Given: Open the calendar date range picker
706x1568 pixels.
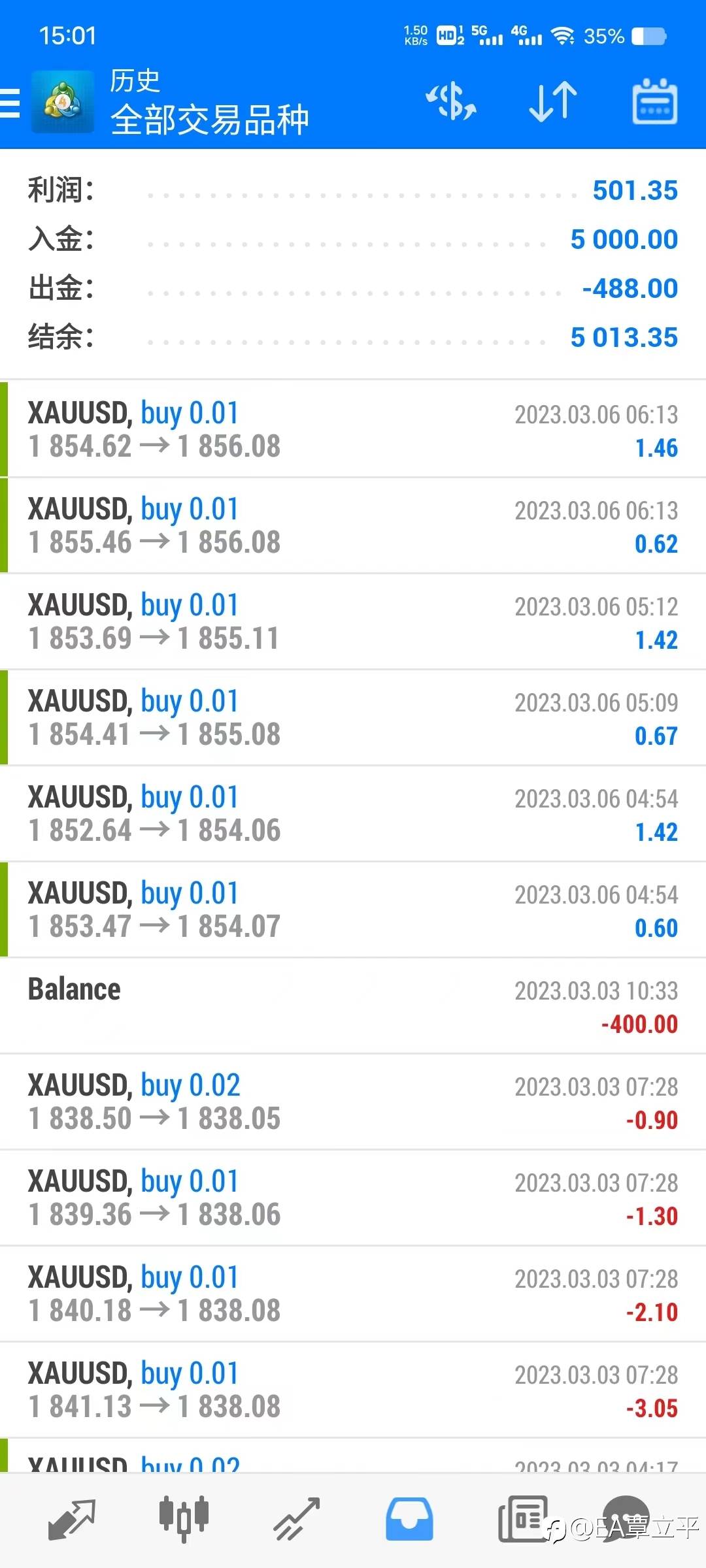Looking at the screenshot, I should click(x=655, y=102).
